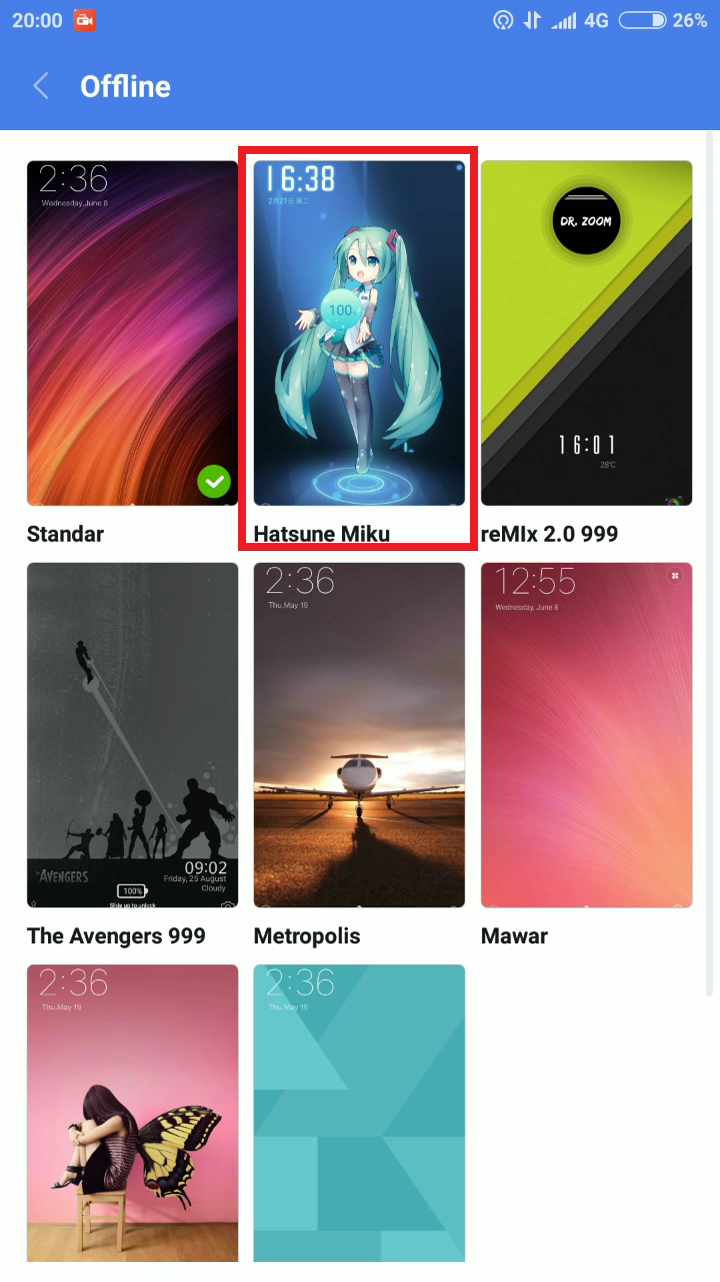Open reMIx 2.0 999 theme
The width and height of the screenshot is (720, 1282).
586,333
